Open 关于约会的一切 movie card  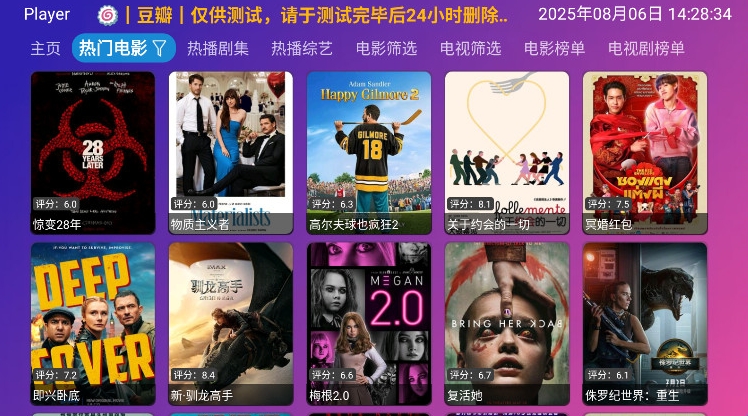507,152
